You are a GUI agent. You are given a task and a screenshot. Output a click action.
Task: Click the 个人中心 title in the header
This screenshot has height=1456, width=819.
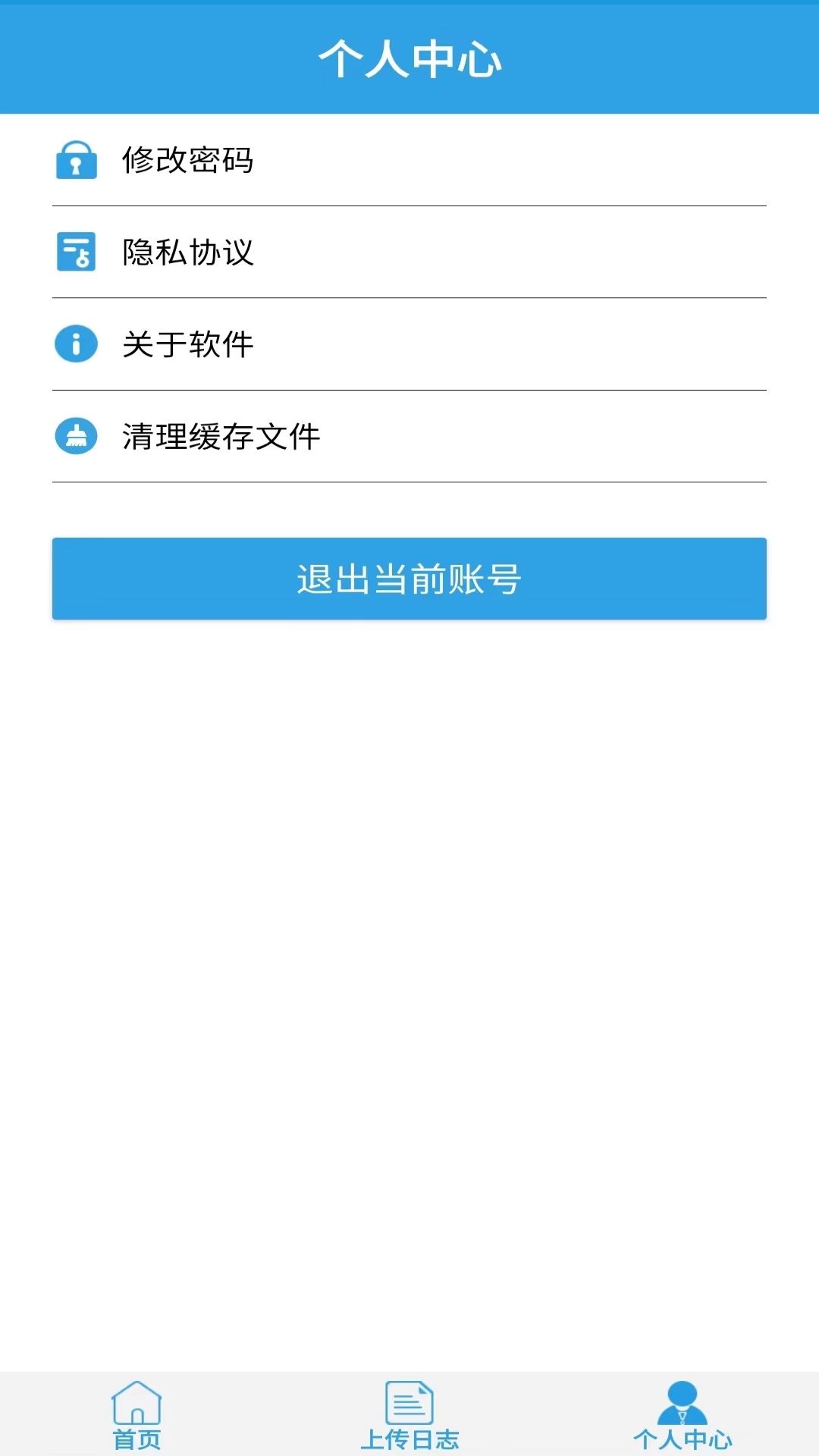click(x=409, y=59)
